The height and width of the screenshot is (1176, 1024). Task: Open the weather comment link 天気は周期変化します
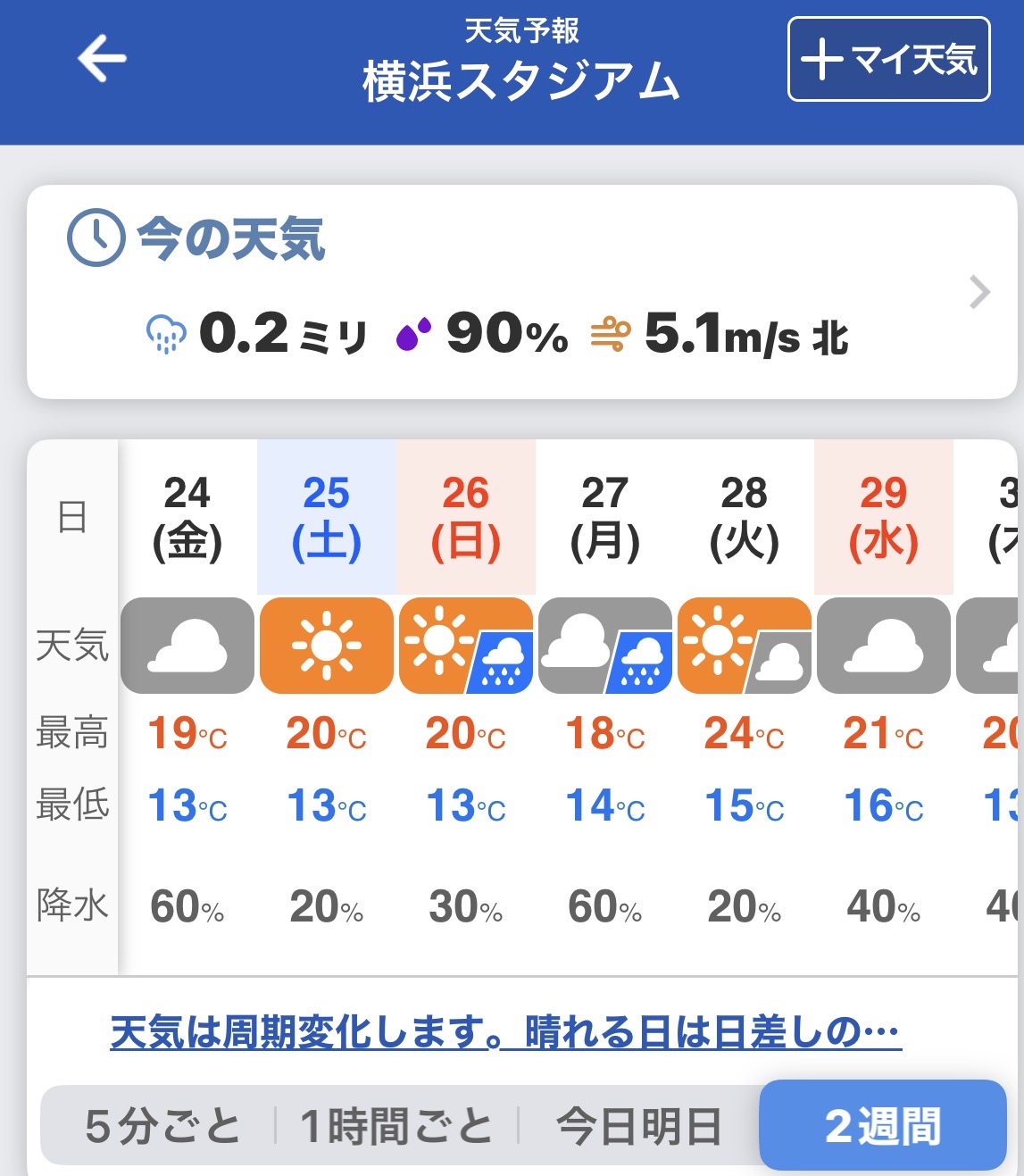[505, 1032]
